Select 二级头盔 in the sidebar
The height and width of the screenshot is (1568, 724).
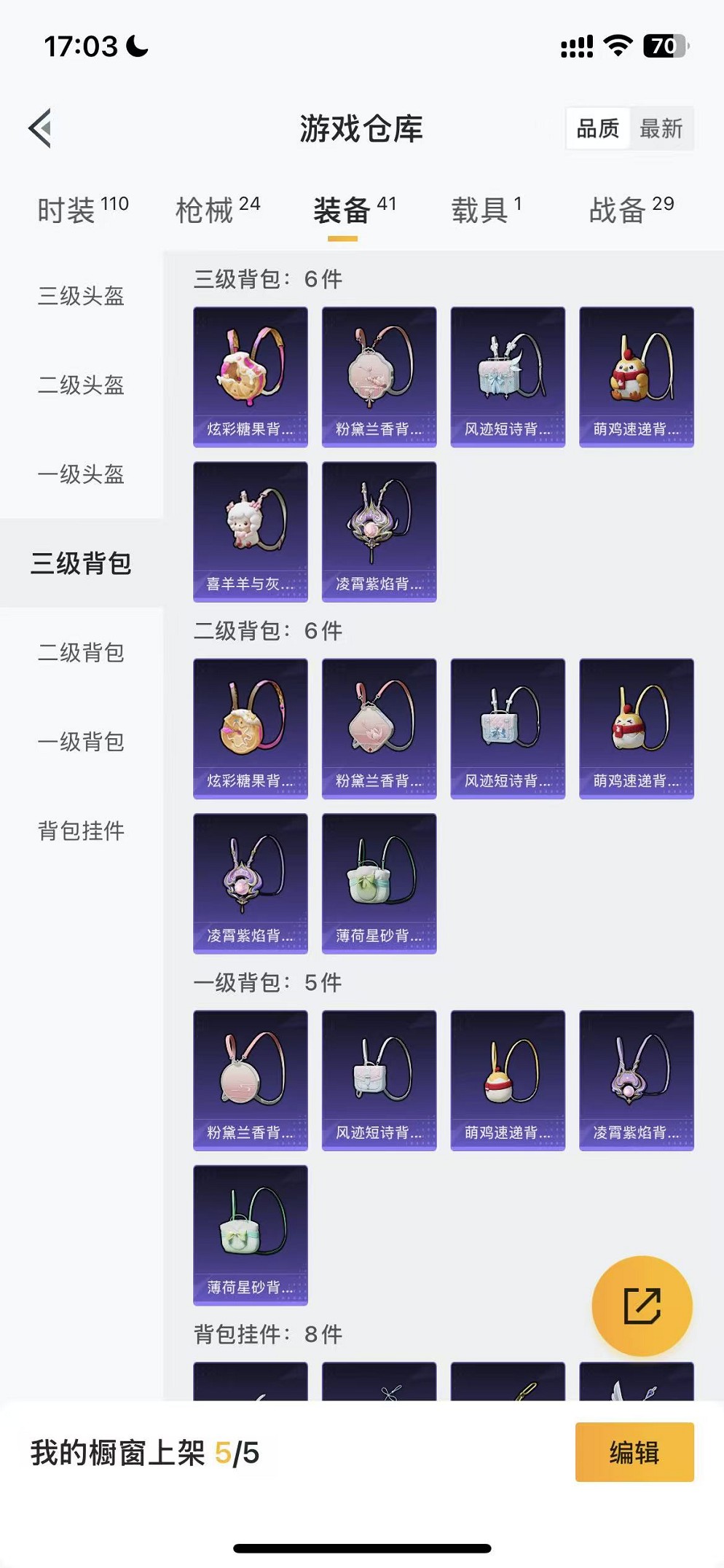tap(81, 385)
